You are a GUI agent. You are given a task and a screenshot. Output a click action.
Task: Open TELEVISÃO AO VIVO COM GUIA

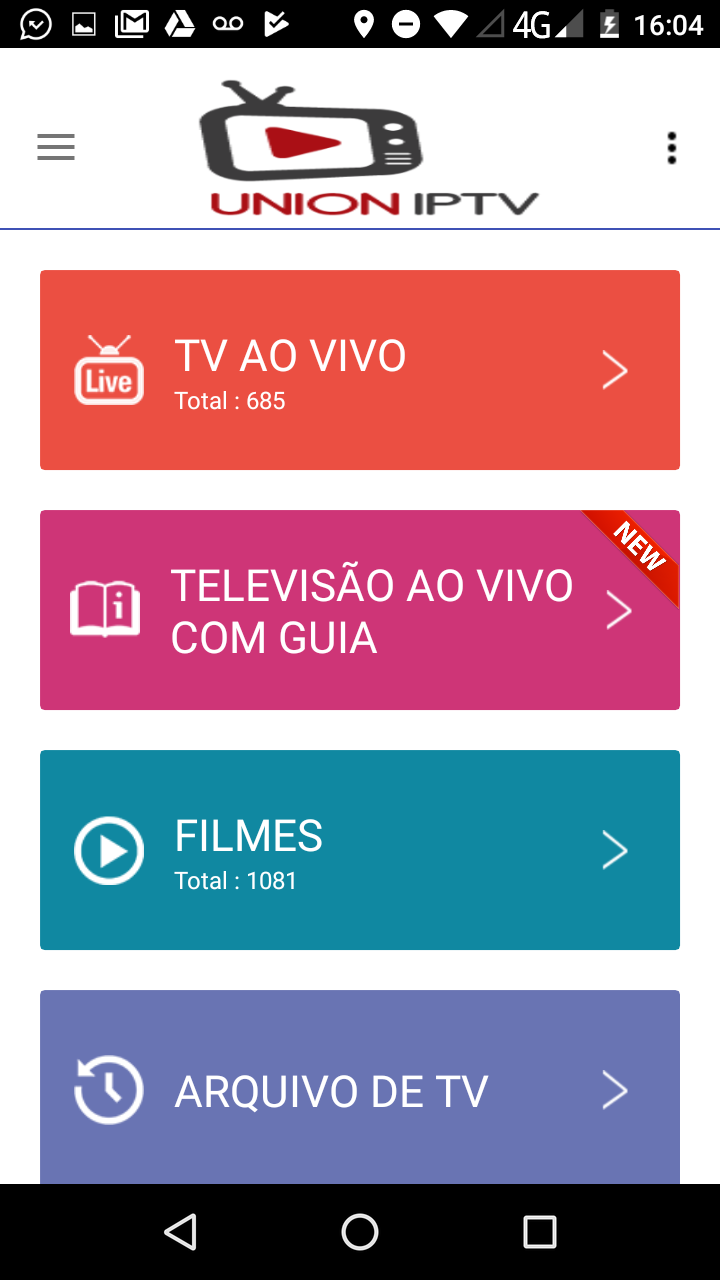click(360, 610)
